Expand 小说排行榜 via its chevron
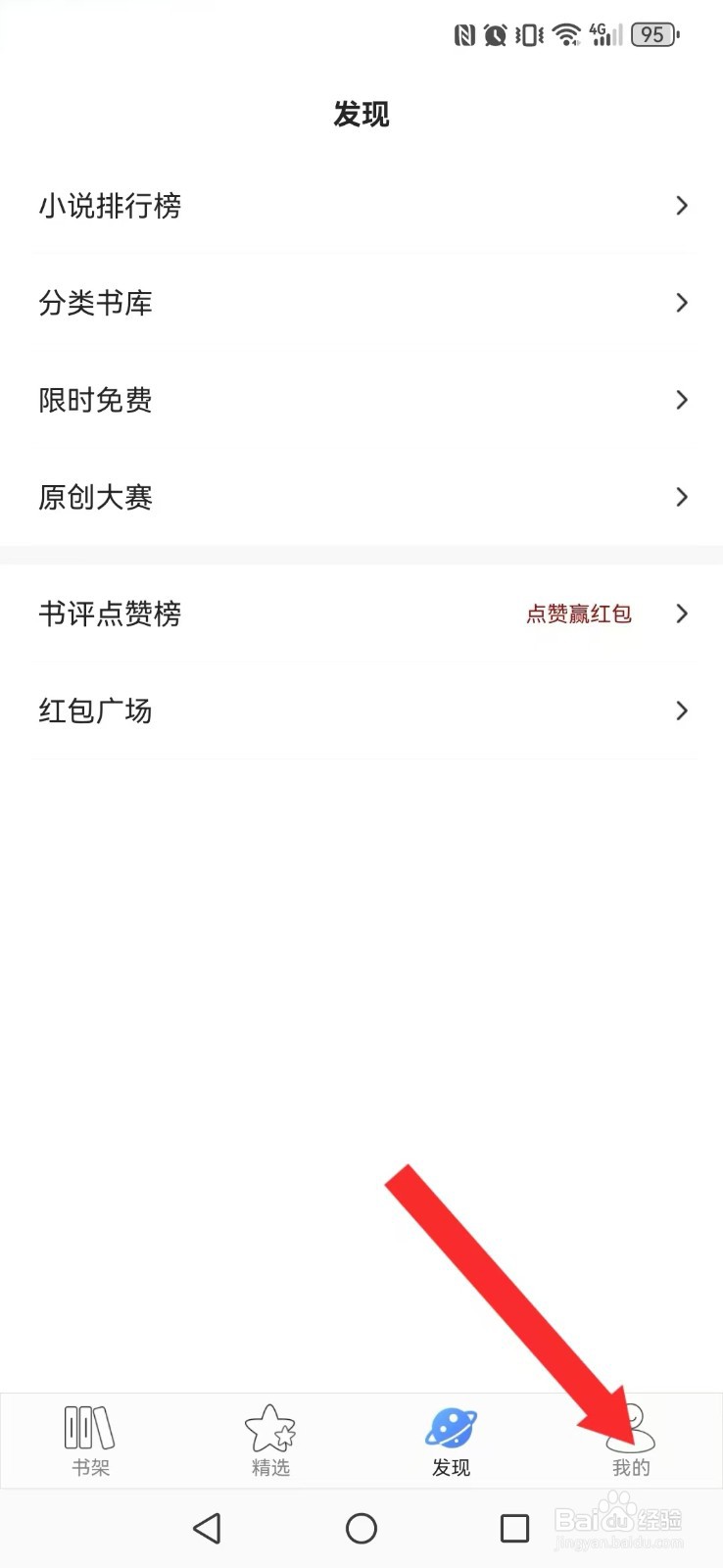723x1568 pixels. pyautogui.click(x=682, y=205)
